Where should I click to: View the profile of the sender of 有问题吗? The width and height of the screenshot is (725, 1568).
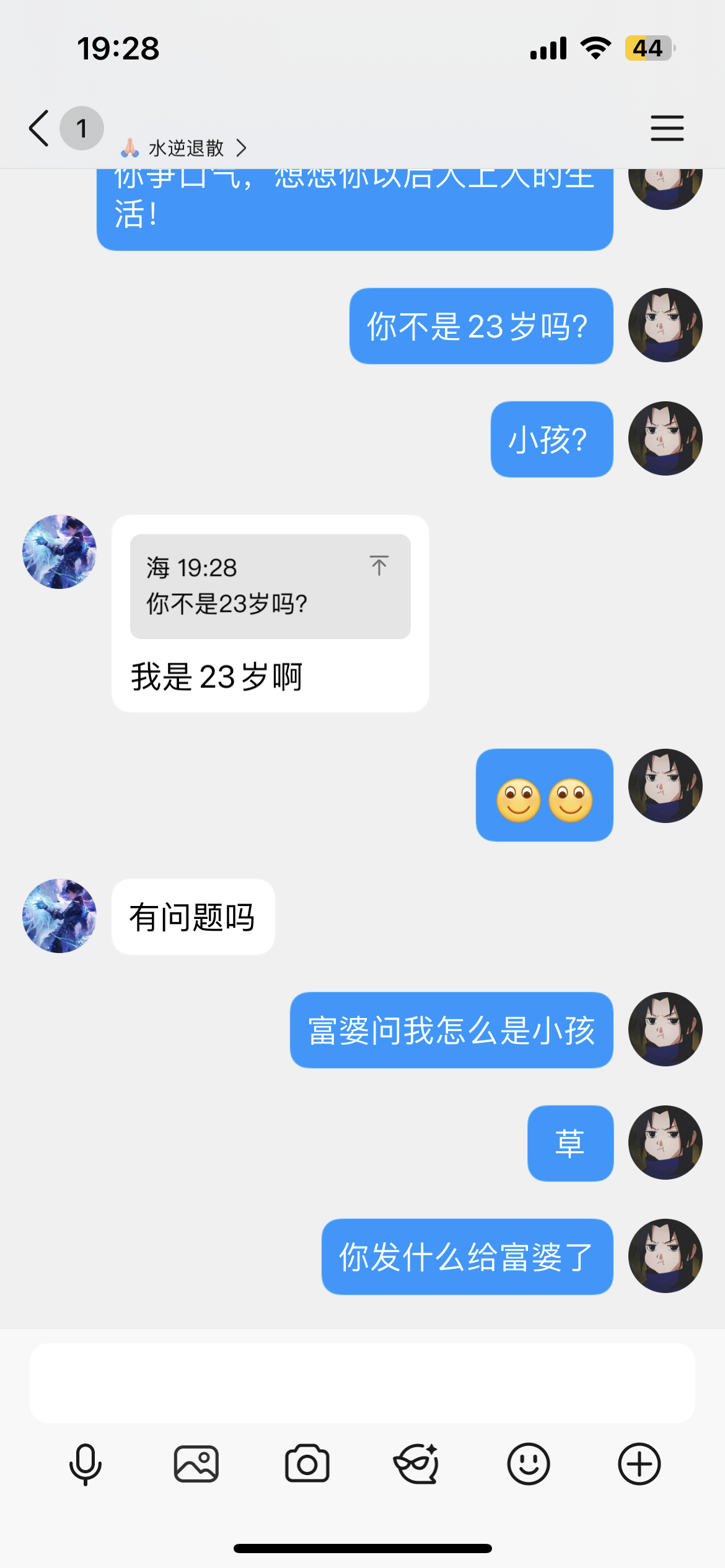click(x=59, y=916)
